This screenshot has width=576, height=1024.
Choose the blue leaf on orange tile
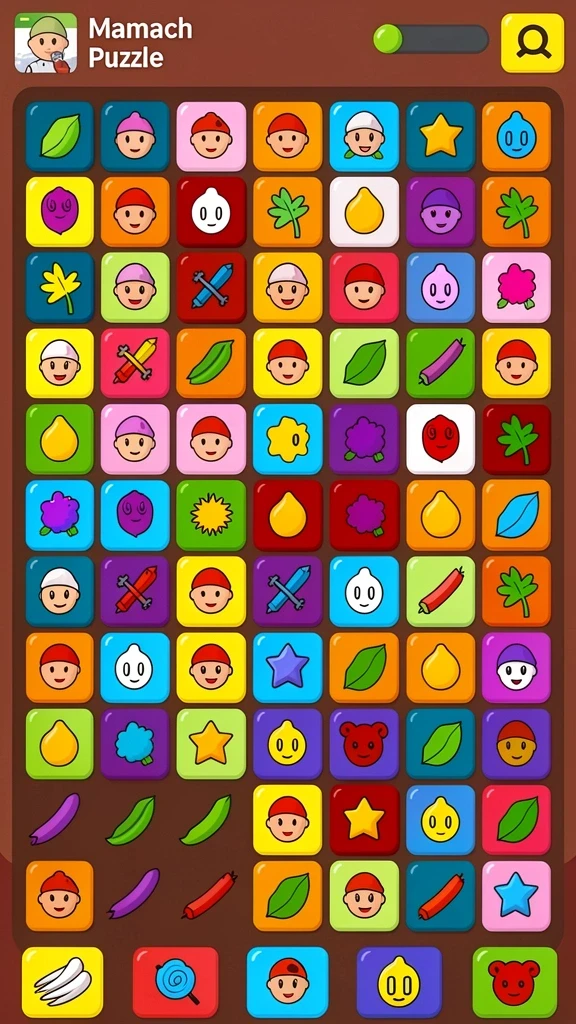click(x=516, y=515)
